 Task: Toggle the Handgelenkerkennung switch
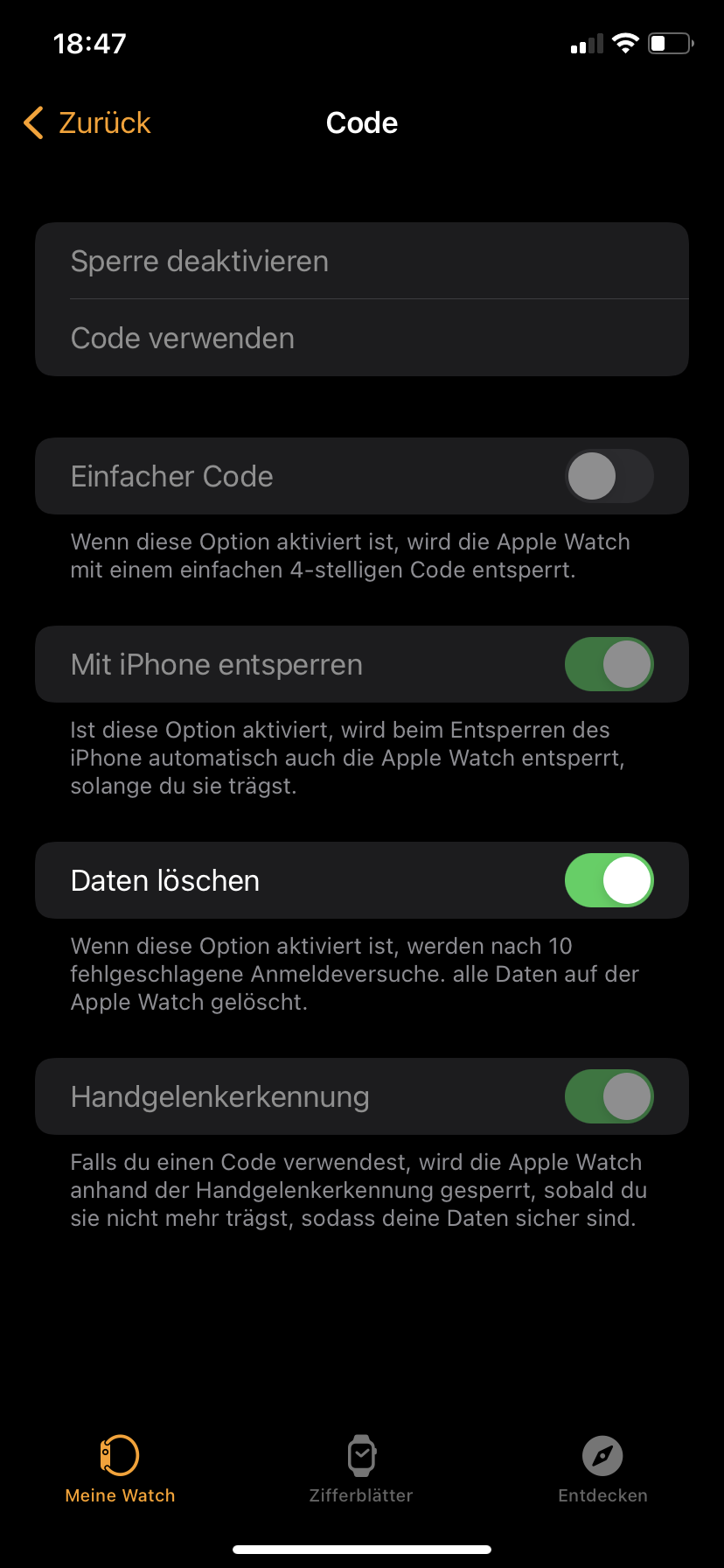[x=609, y=1097]
